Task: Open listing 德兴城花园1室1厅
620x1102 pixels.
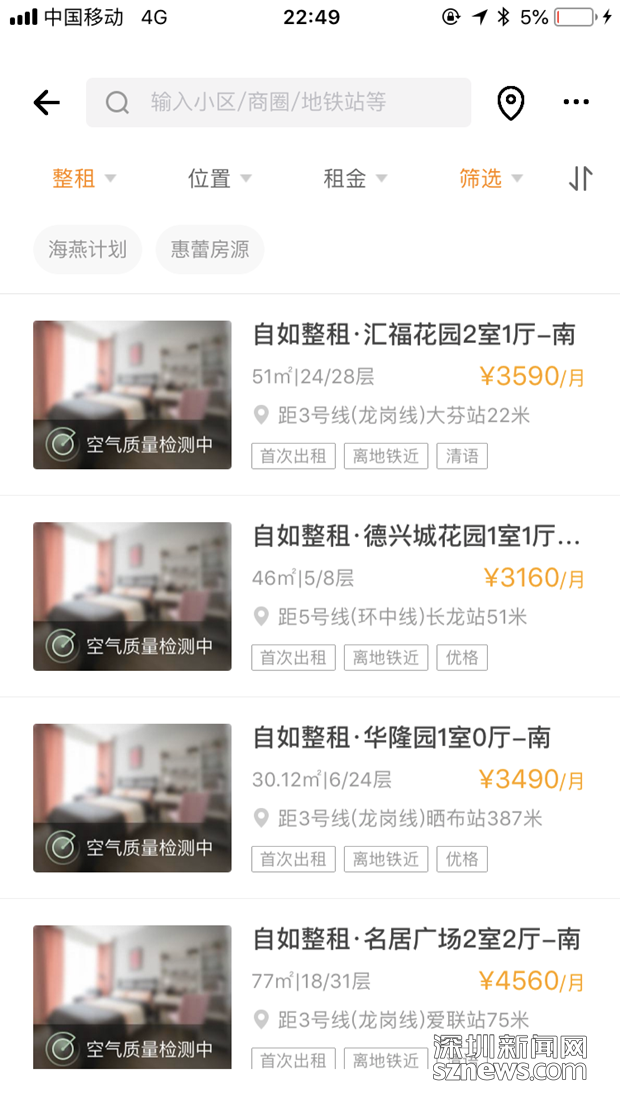Action: click(415, 536)
